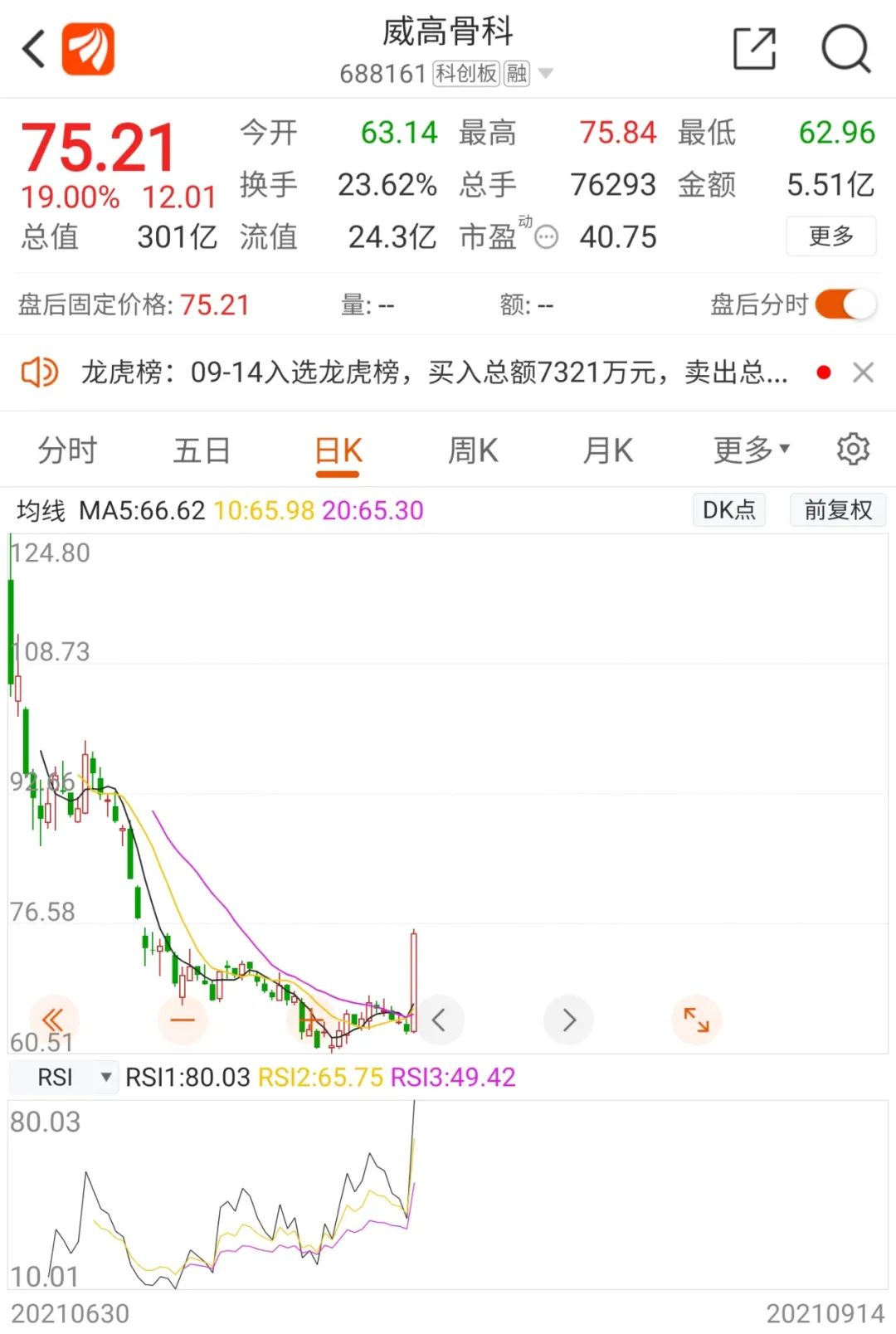Open chart settings gear
896x1334 pixels.
(853, 450)
